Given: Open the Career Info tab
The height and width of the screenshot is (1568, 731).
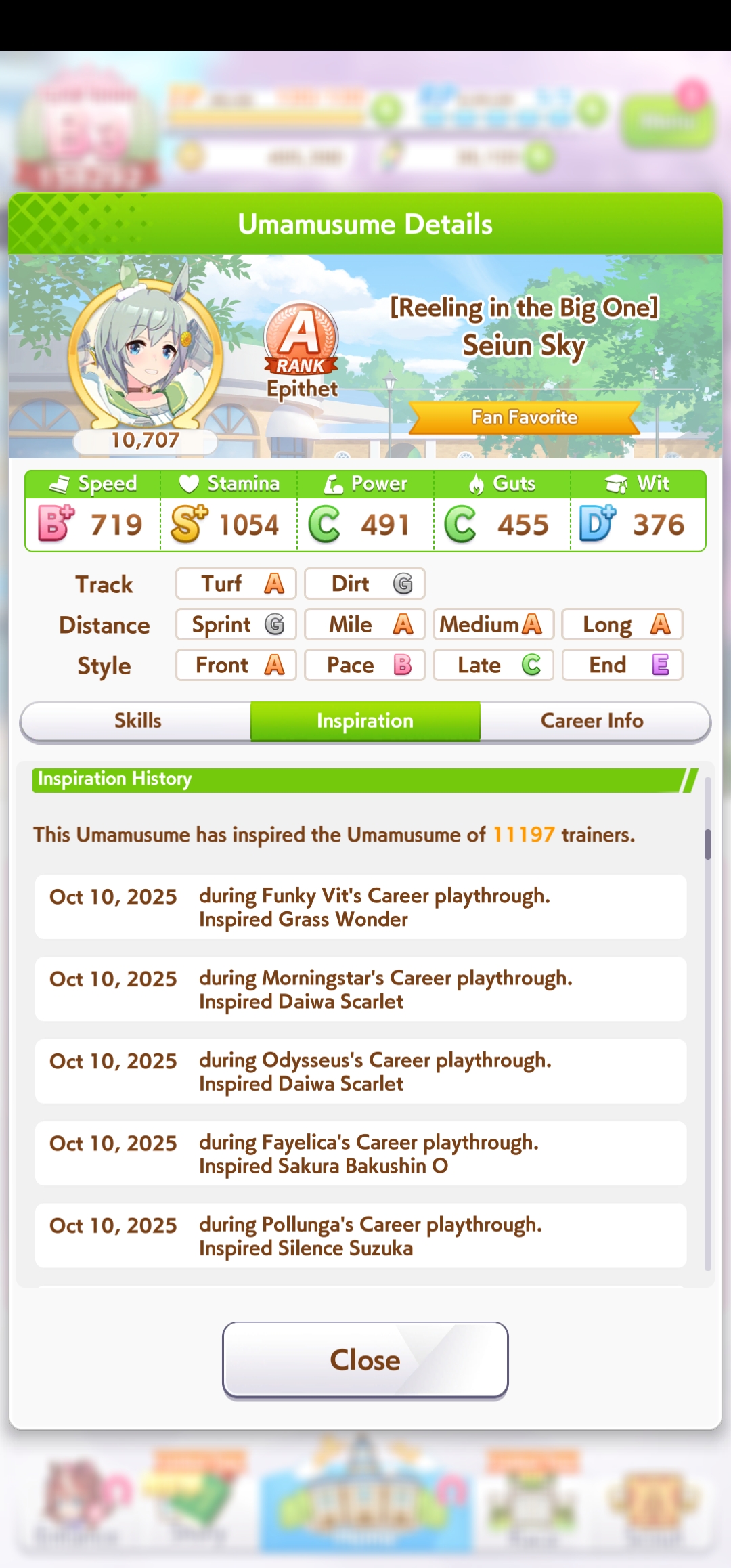Looking at the screenshot, I should [x=593, y=721].
